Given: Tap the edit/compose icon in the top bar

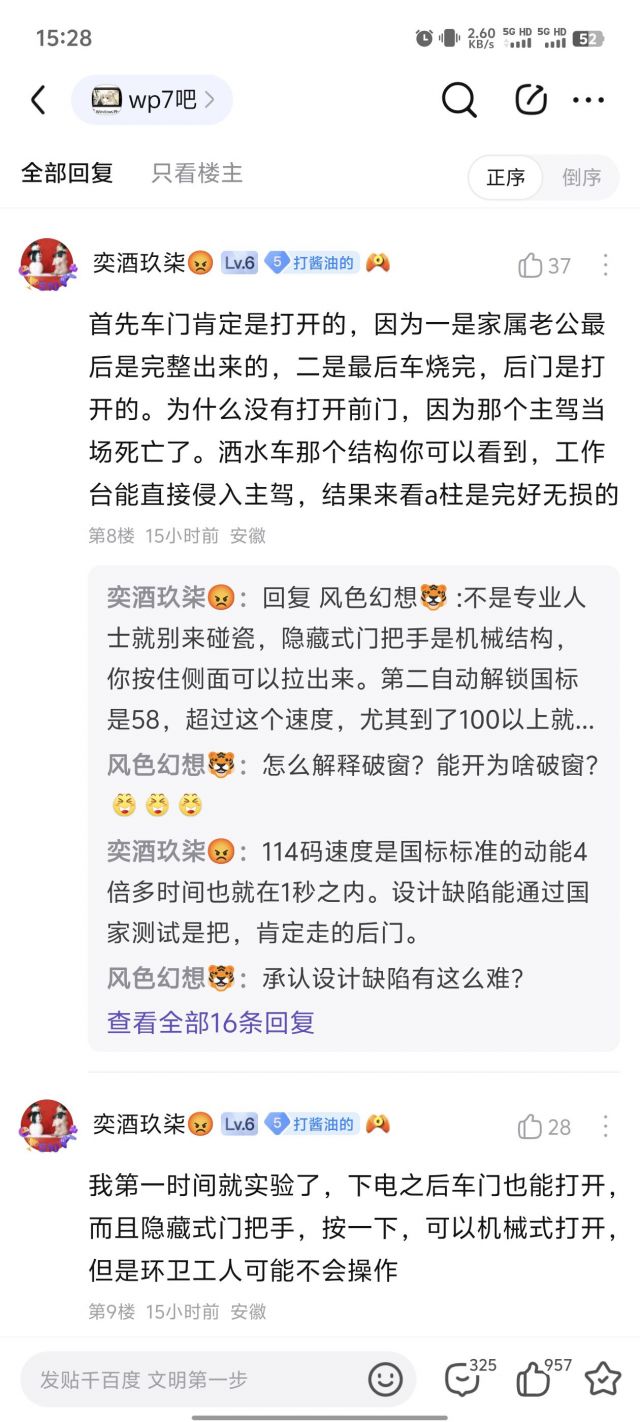Looking at the screenshot, I should tap(530, 100).
